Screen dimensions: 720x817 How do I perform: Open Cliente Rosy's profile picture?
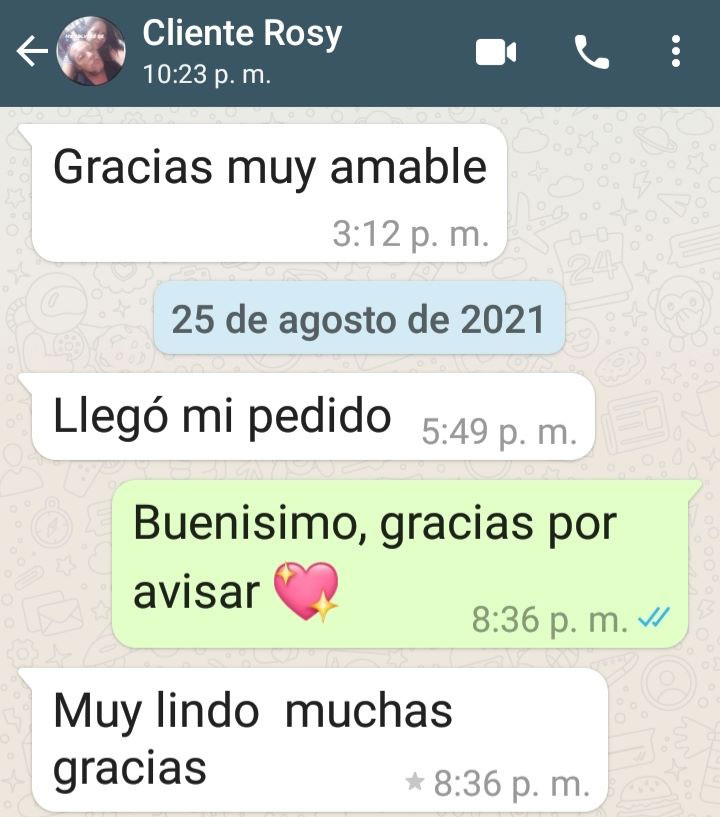tap(91, 47)
